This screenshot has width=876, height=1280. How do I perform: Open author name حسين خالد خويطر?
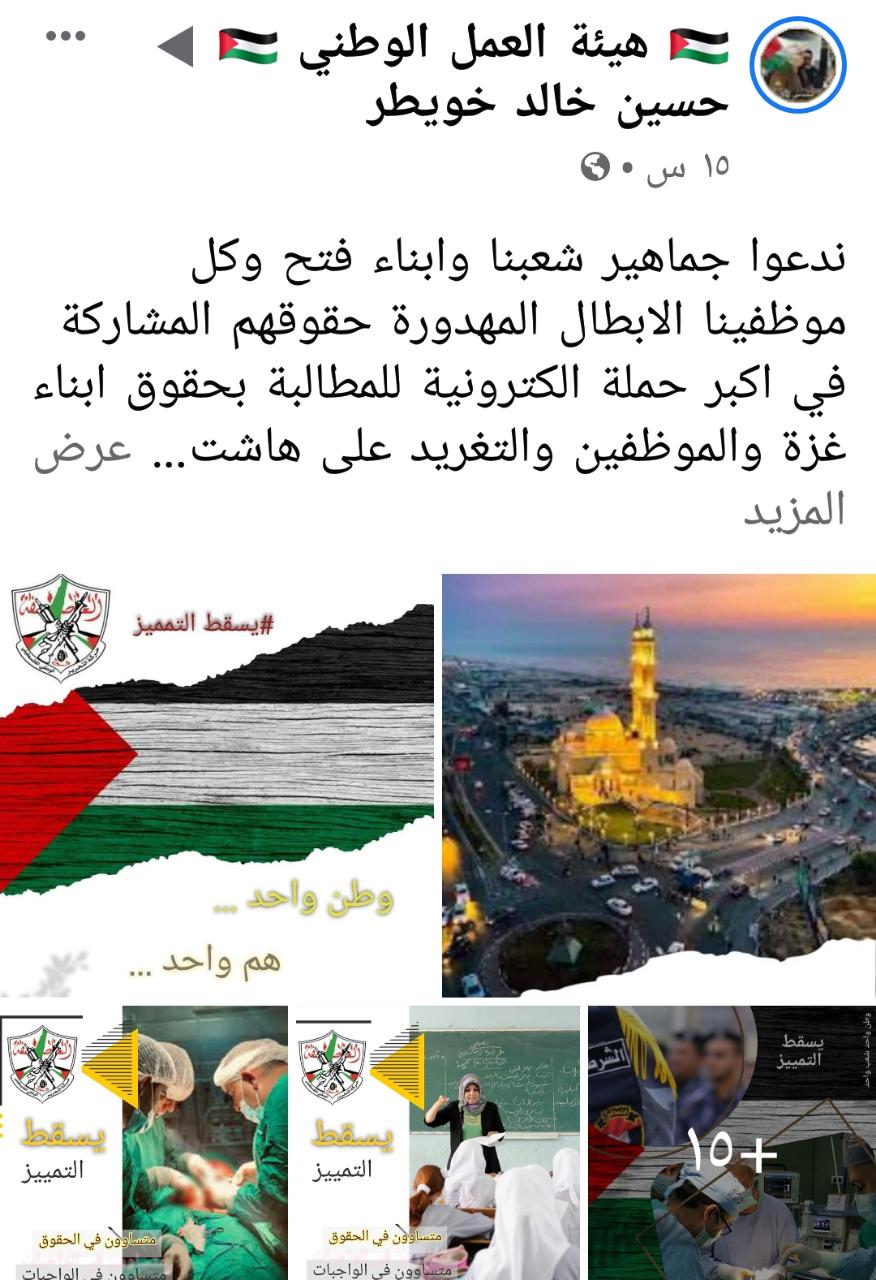coord(546,104)
